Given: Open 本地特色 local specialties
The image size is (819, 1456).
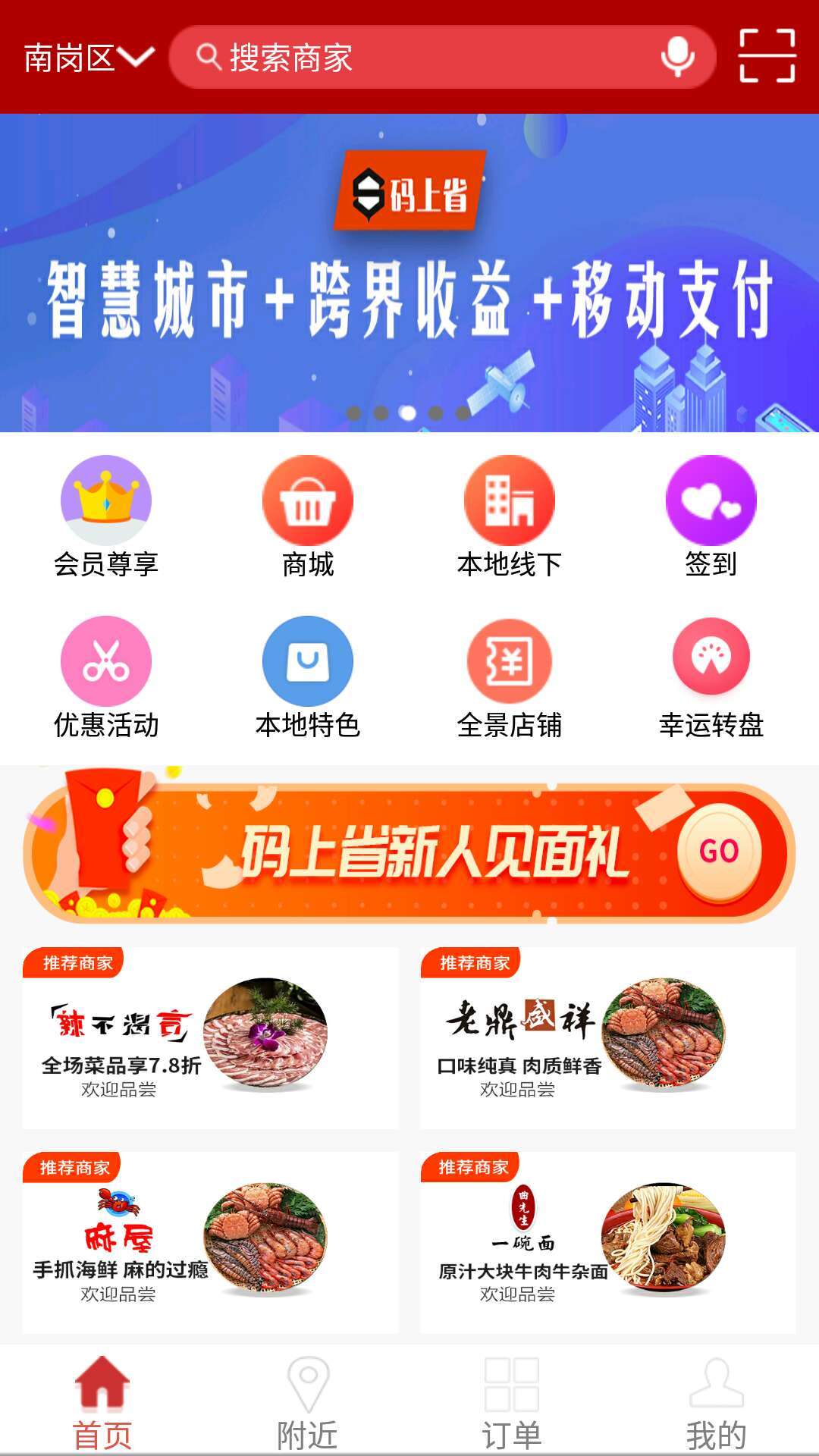Looking at the screenshot, I should click(308, 678).
